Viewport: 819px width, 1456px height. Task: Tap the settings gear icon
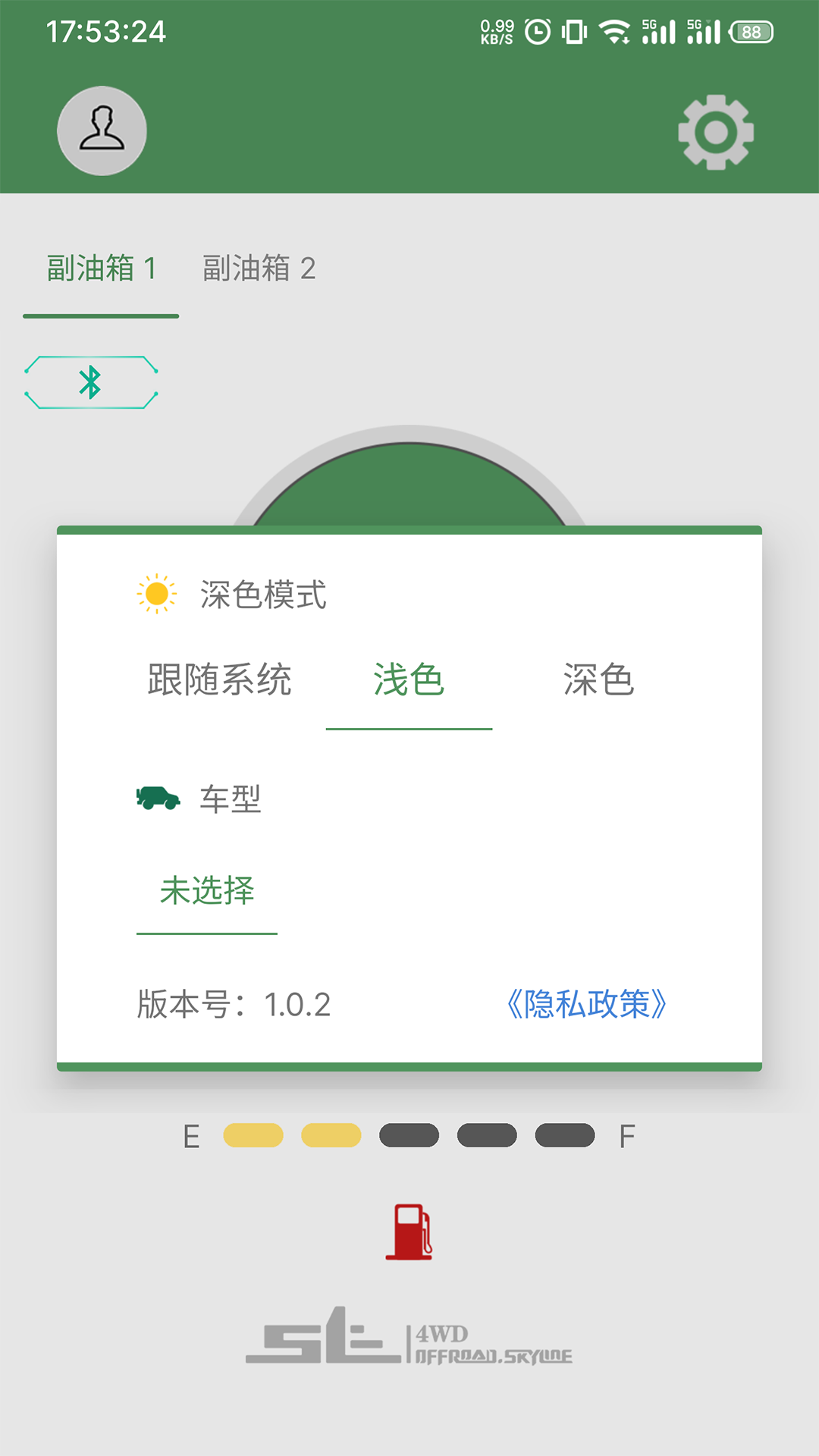point(715,132)
